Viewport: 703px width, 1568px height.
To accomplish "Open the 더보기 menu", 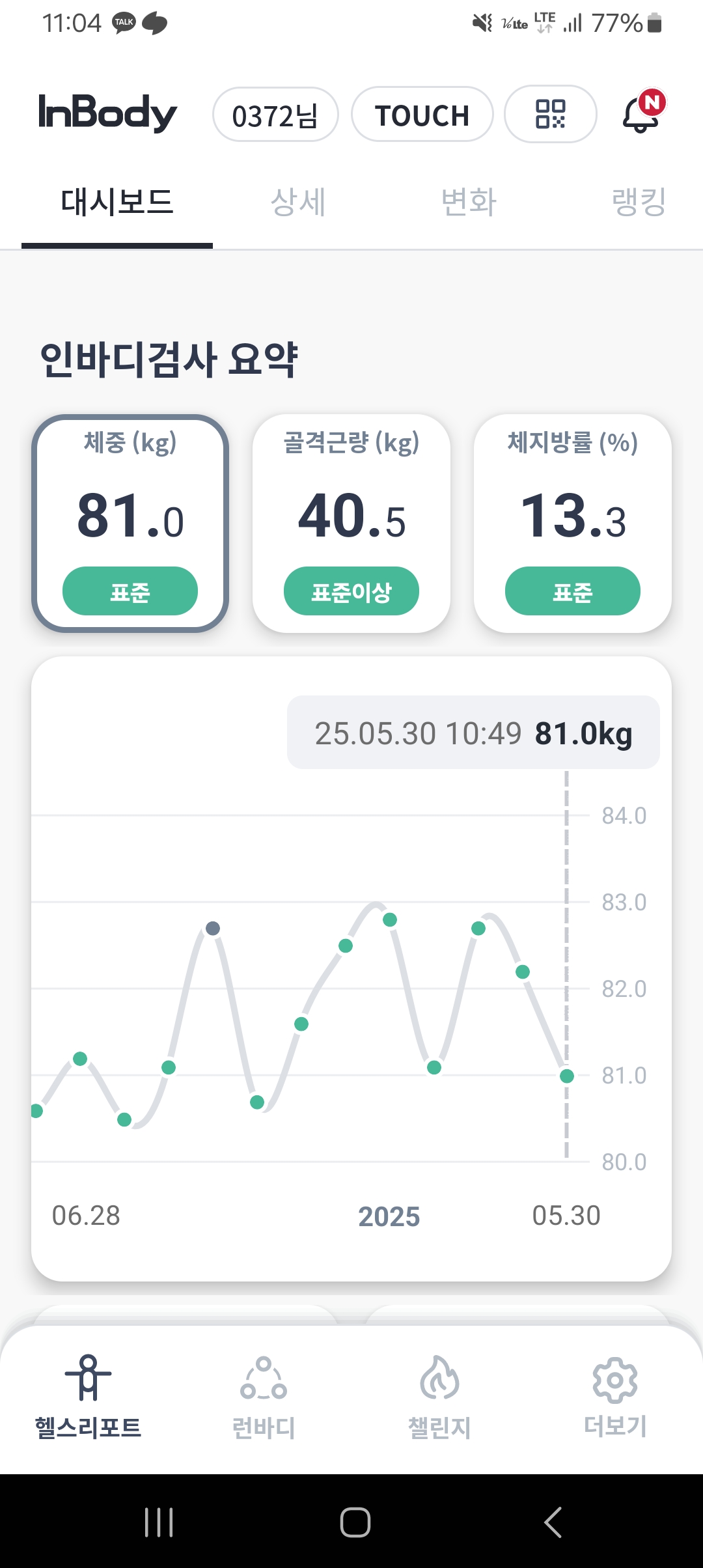I will click(x=615, y=1397).
